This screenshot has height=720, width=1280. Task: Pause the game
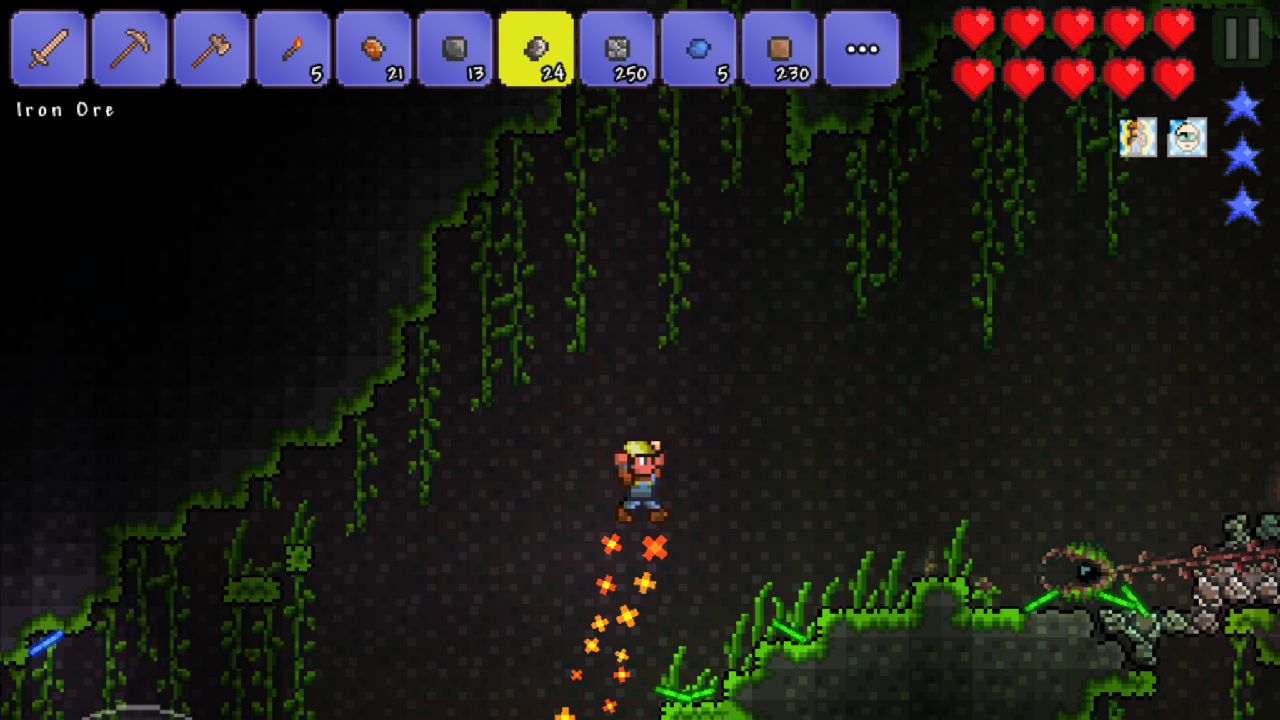pos(1242,38)
